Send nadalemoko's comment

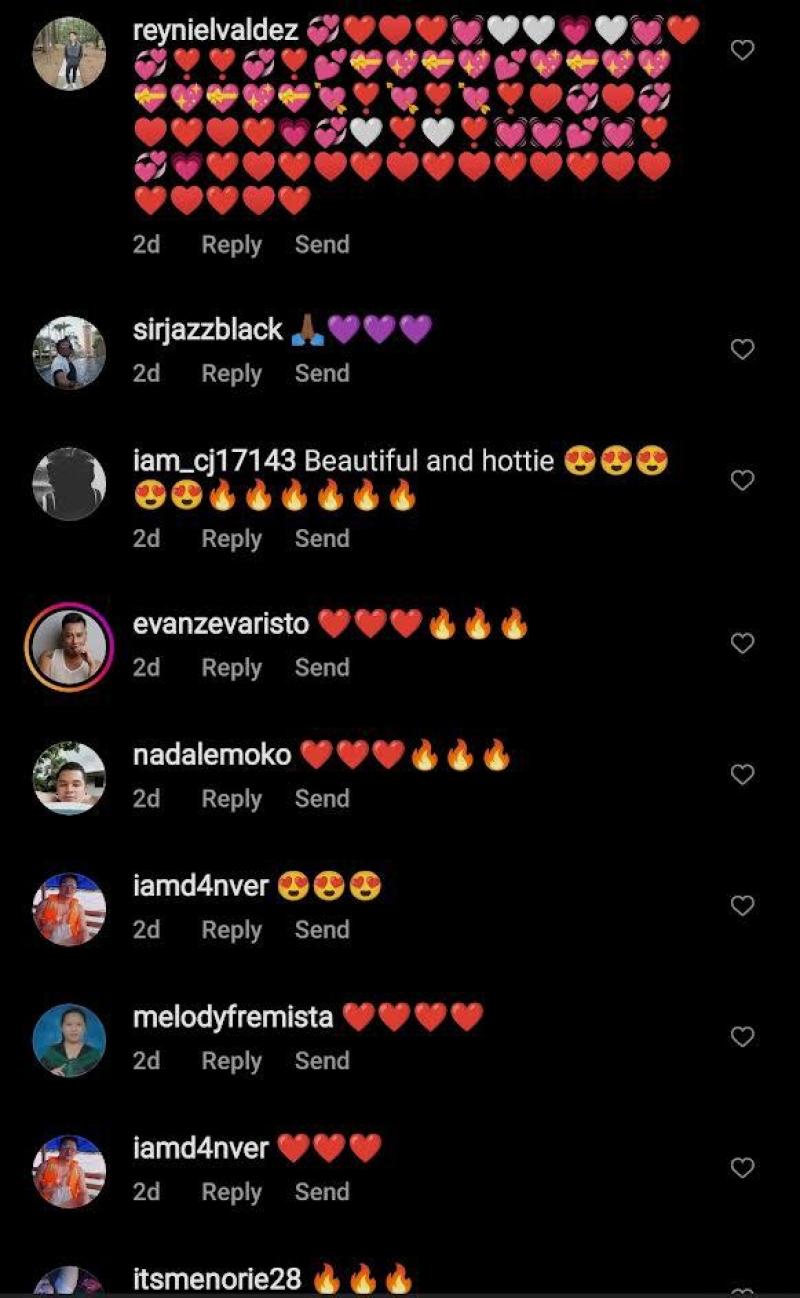tap(322, 799)
